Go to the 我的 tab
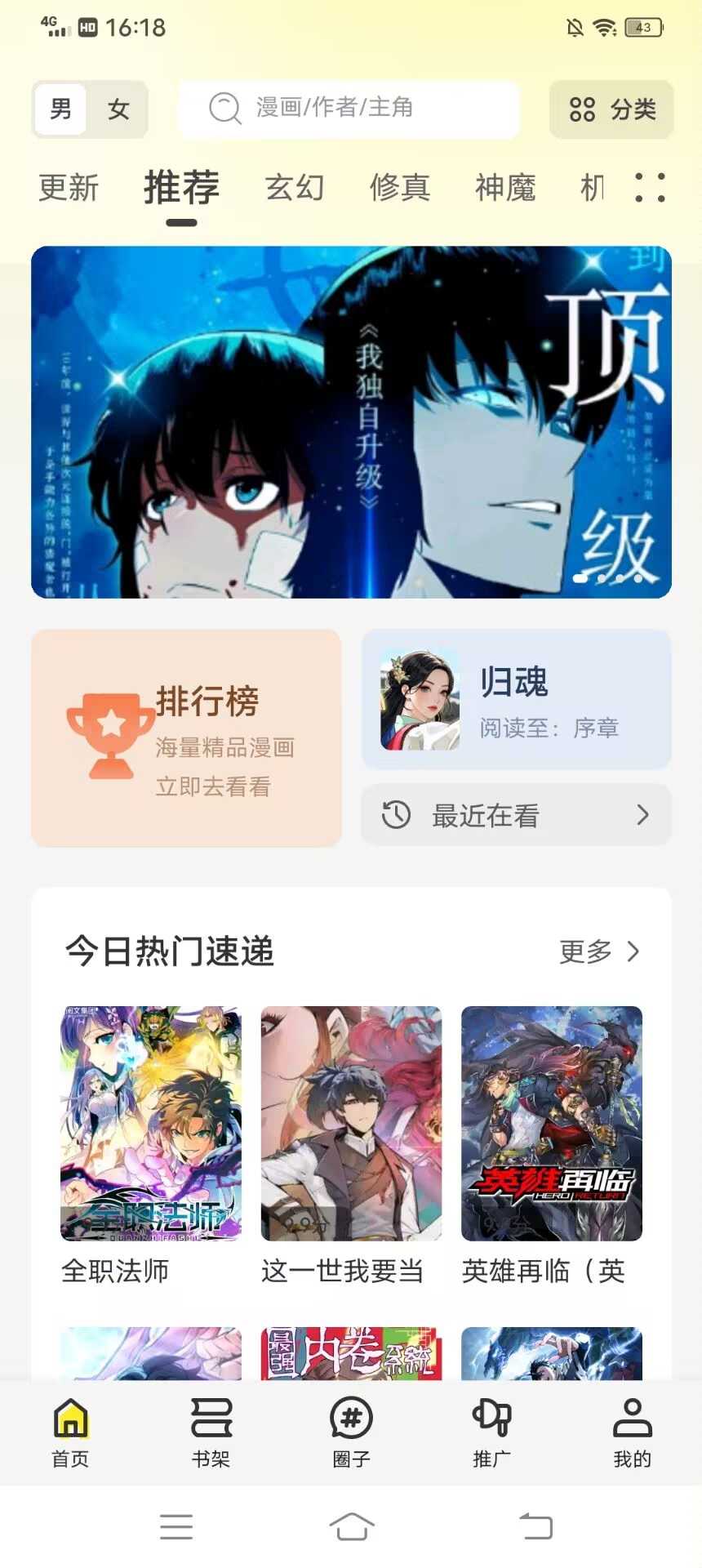The image size is (702, 1568). pyautogui.click(x=633, y=1432)
